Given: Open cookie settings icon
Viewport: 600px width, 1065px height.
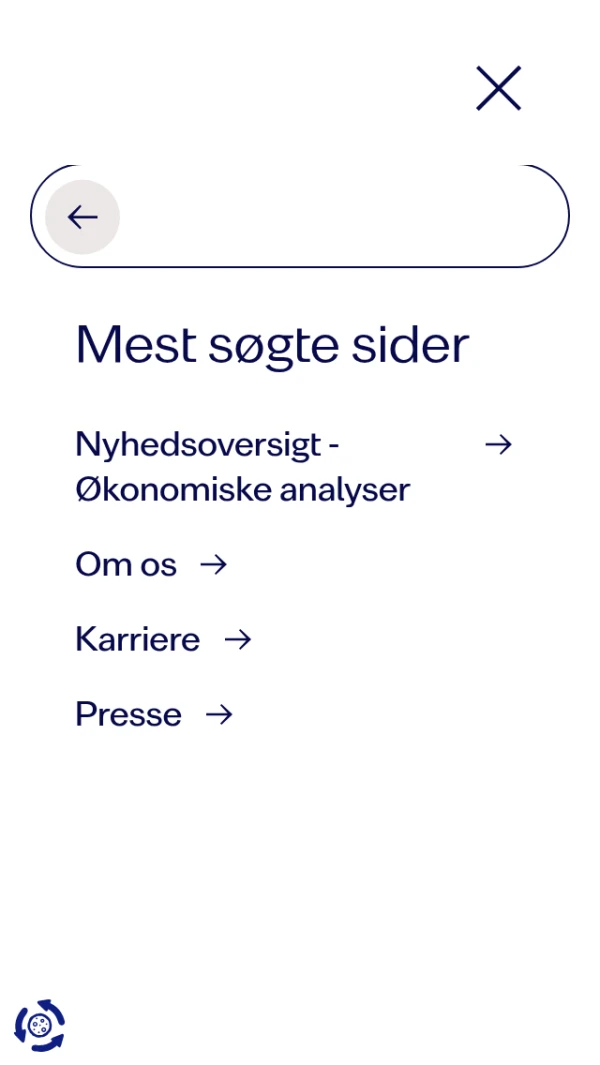Looking at the screenshot, I should pyautogui.click(x=40, y=1025).
